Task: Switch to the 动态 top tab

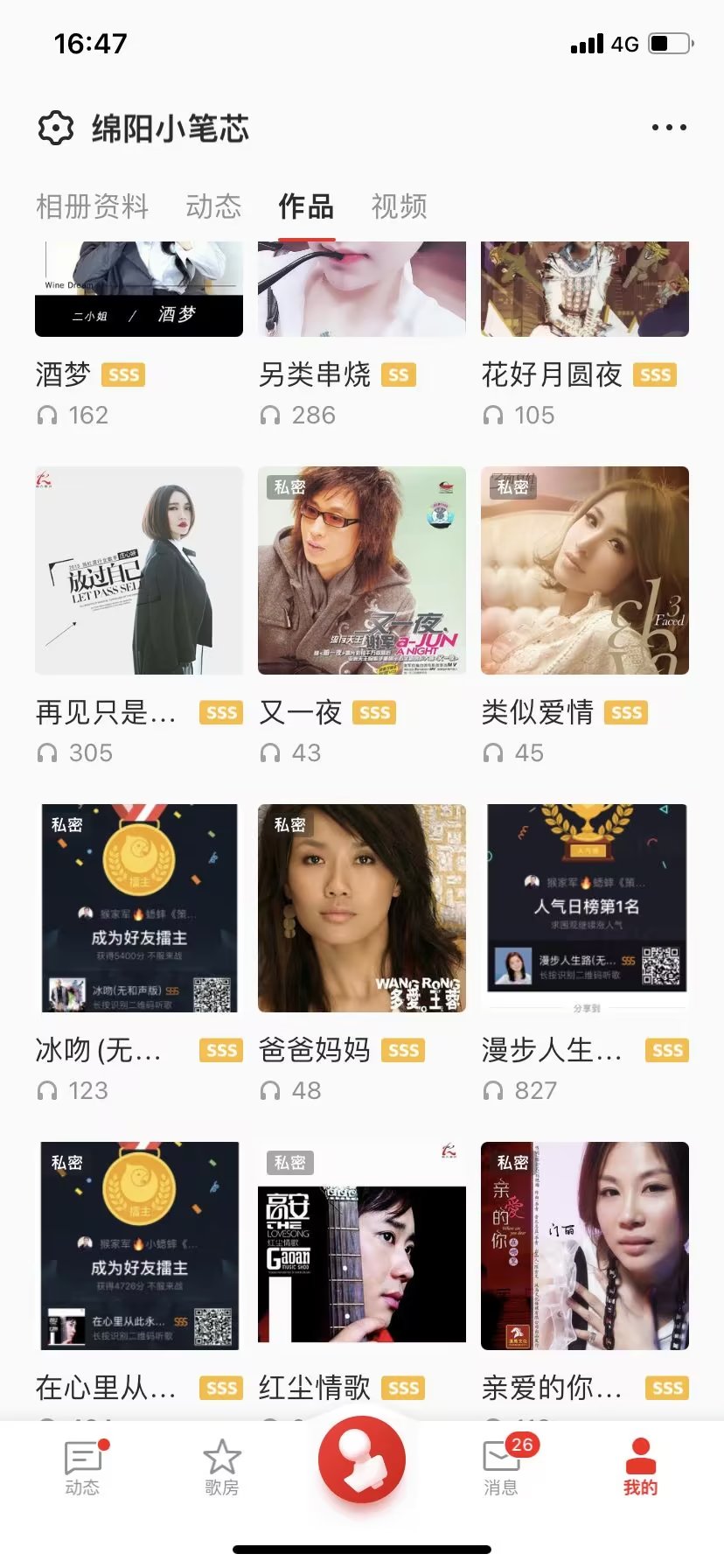Action: click(213, 206)
